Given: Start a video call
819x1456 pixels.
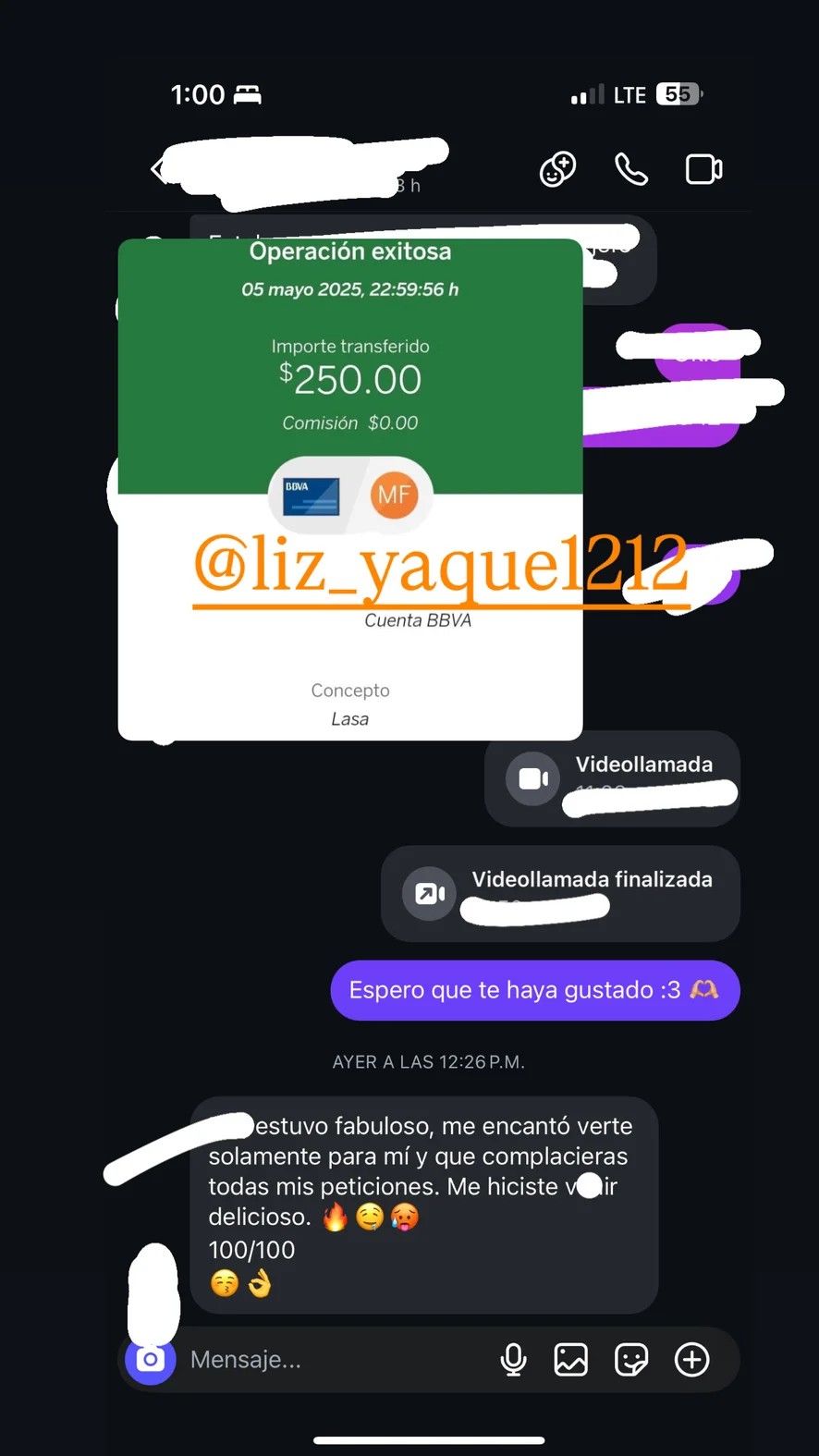Looking at the screenshot, I should (703, 170).
